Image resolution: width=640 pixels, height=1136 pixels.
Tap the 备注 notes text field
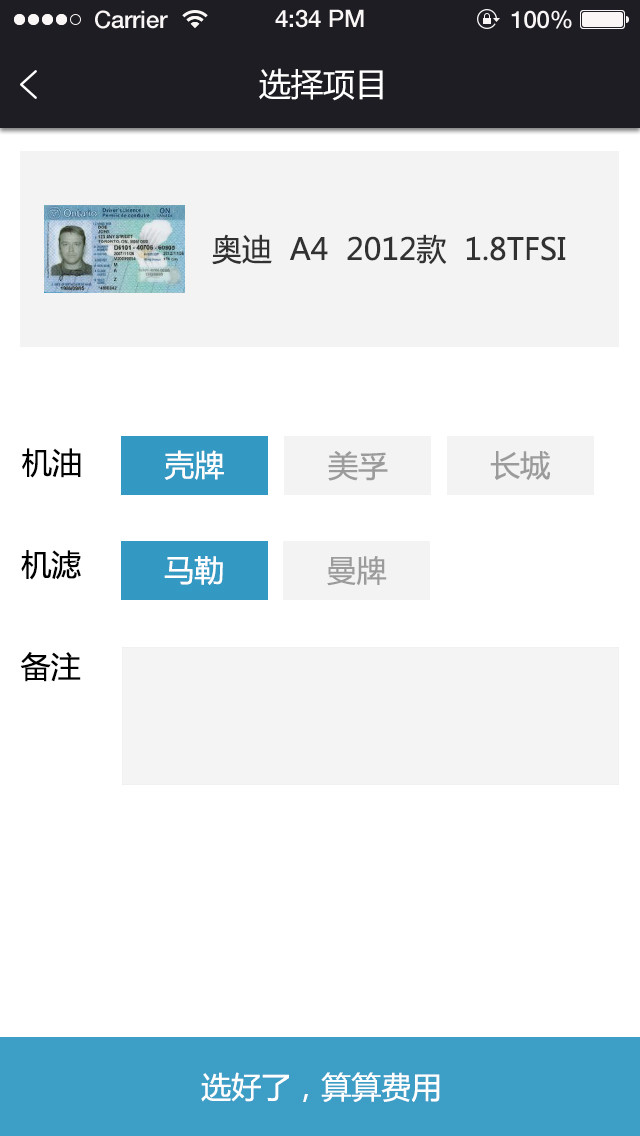pos(370,715)
